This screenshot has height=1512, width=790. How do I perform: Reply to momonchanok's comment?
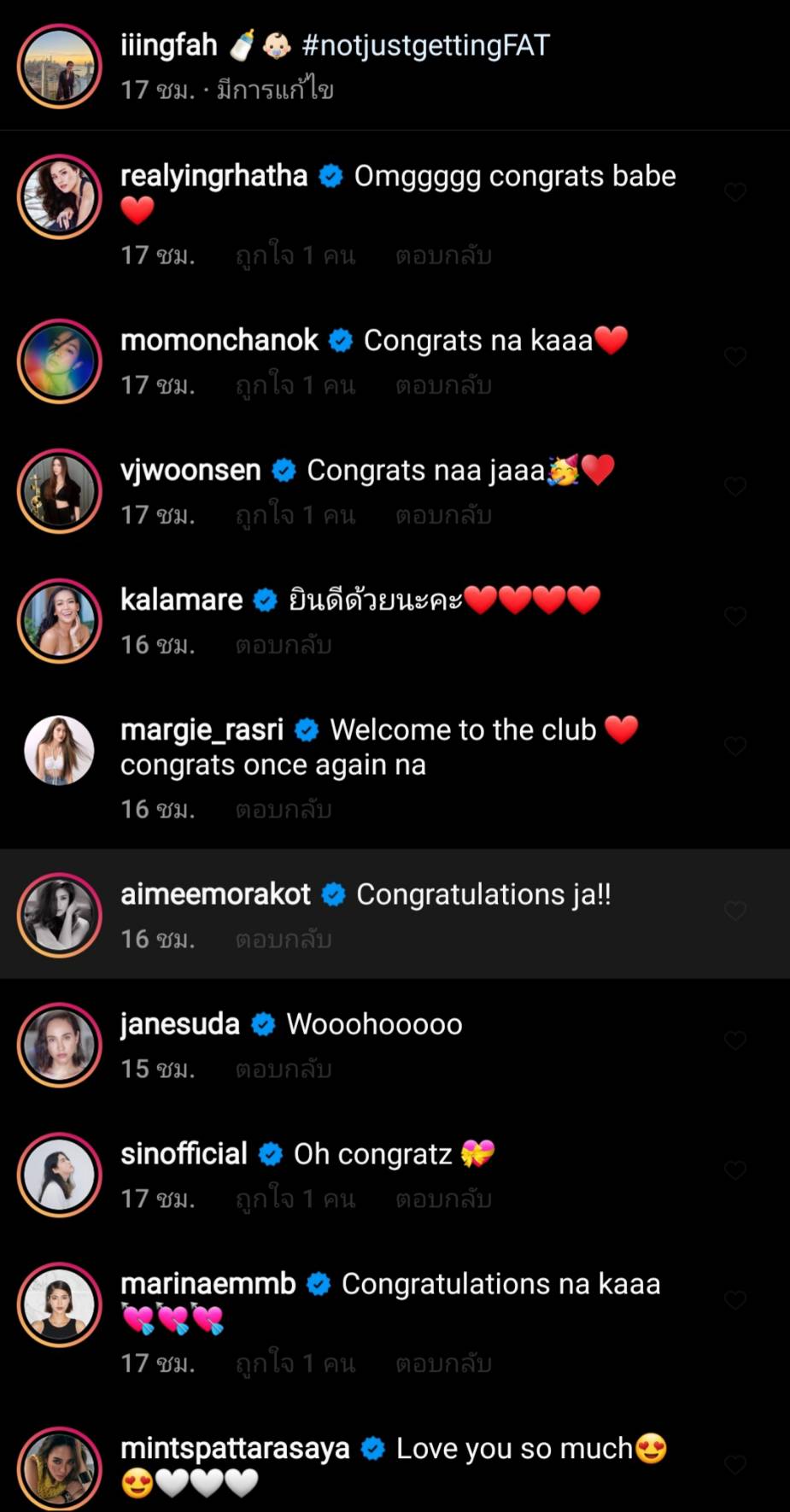(x=442, y=385)
